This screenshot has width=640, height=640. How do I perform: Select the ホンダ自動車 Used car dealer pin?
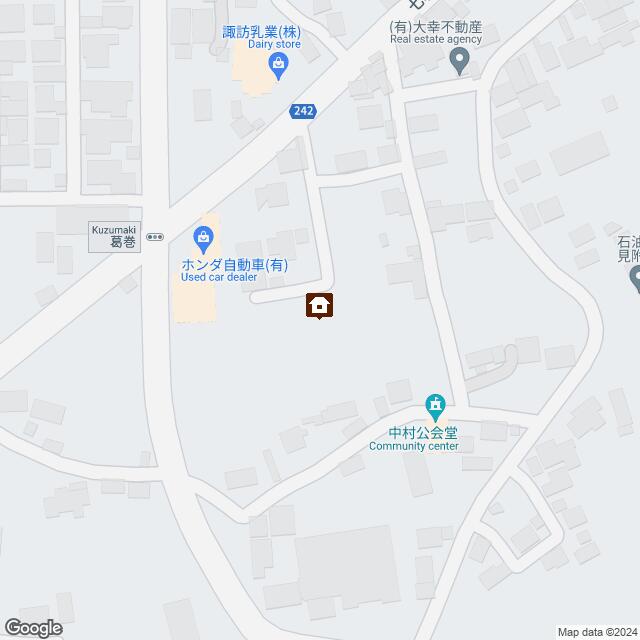pyautogui.click(x=203, y=238)
